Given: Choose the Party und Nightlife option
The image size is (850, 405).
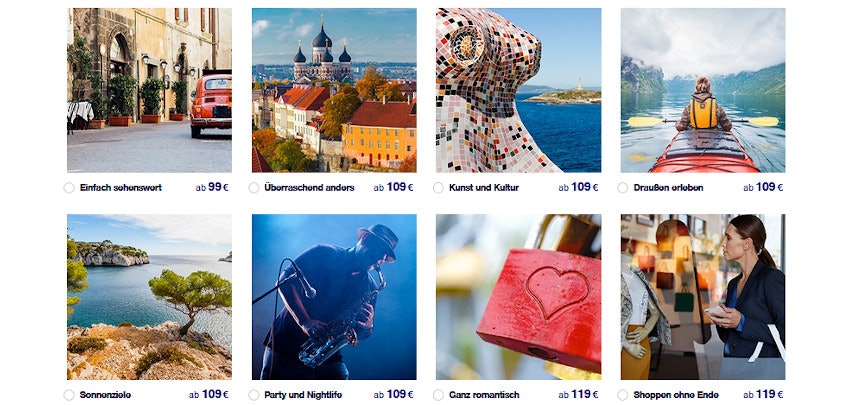Looking at the screenshot, I should (254, 395).
